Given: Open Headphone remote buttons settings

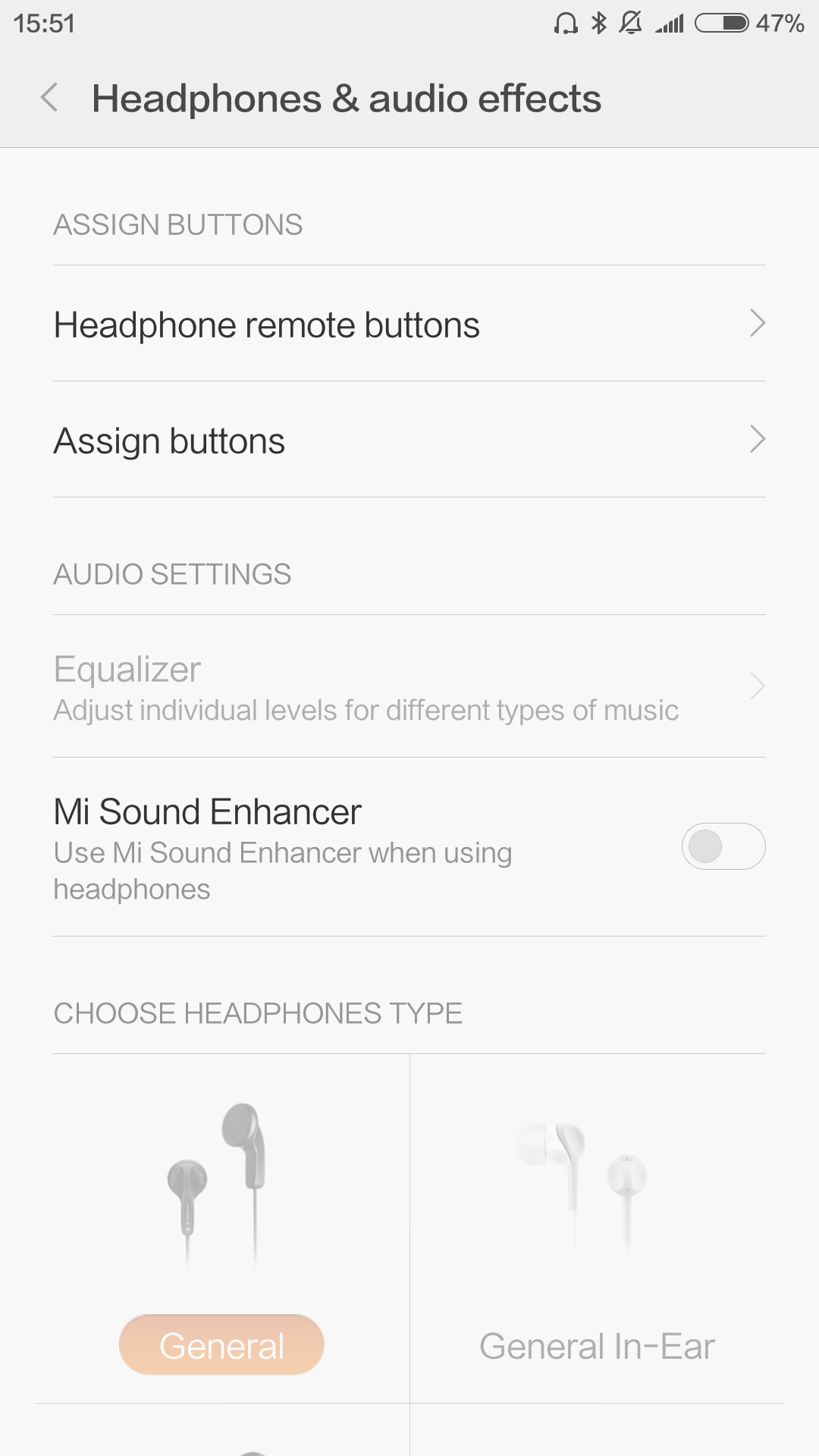Looking at the screenshot, I should tap(409, 325).
